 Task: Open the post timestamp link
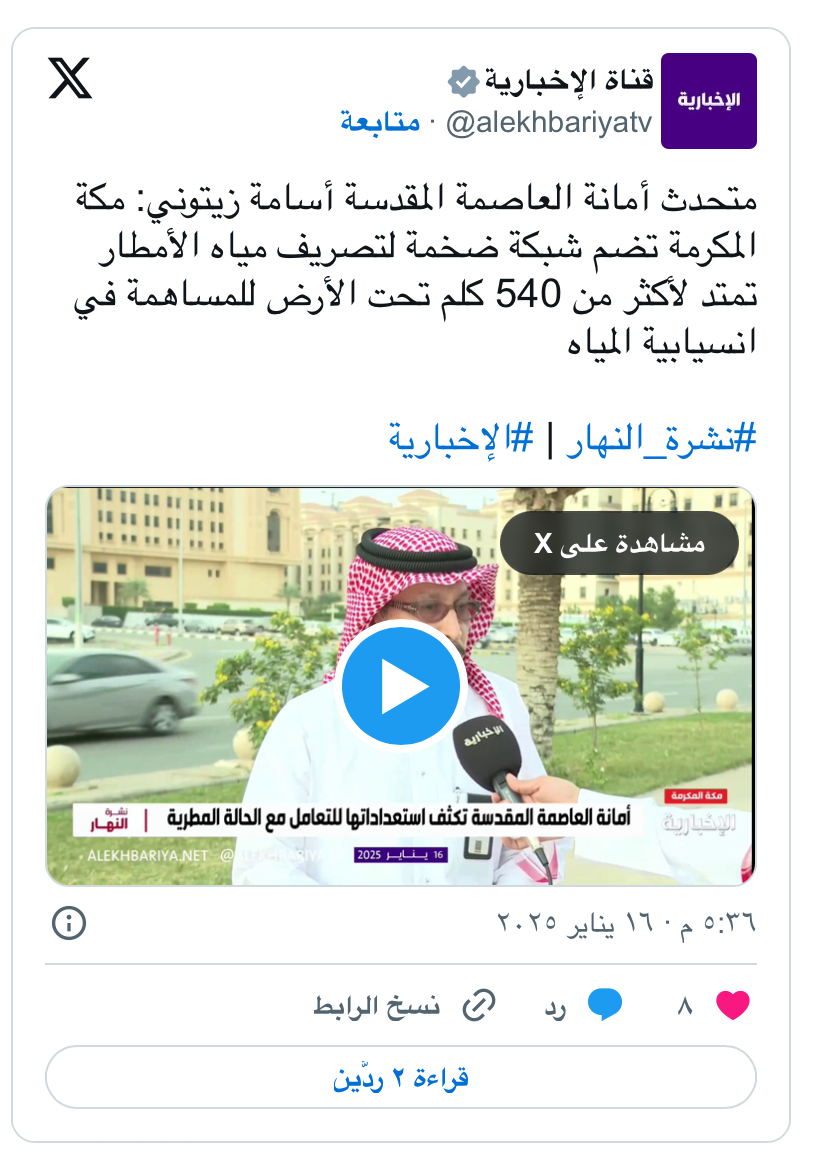[x=627, y=922]
